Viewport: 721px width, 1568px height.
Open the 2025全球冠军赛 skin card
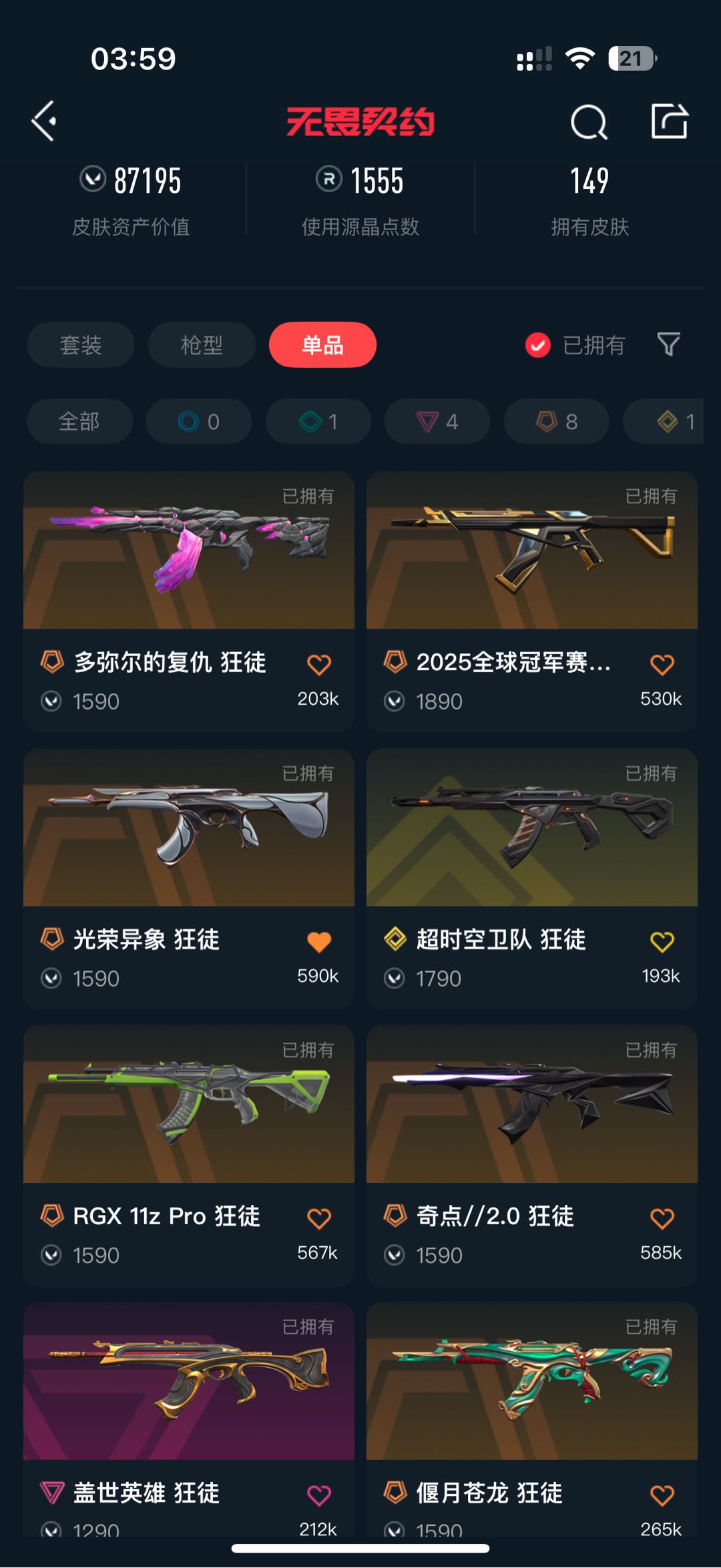point(532,601)
